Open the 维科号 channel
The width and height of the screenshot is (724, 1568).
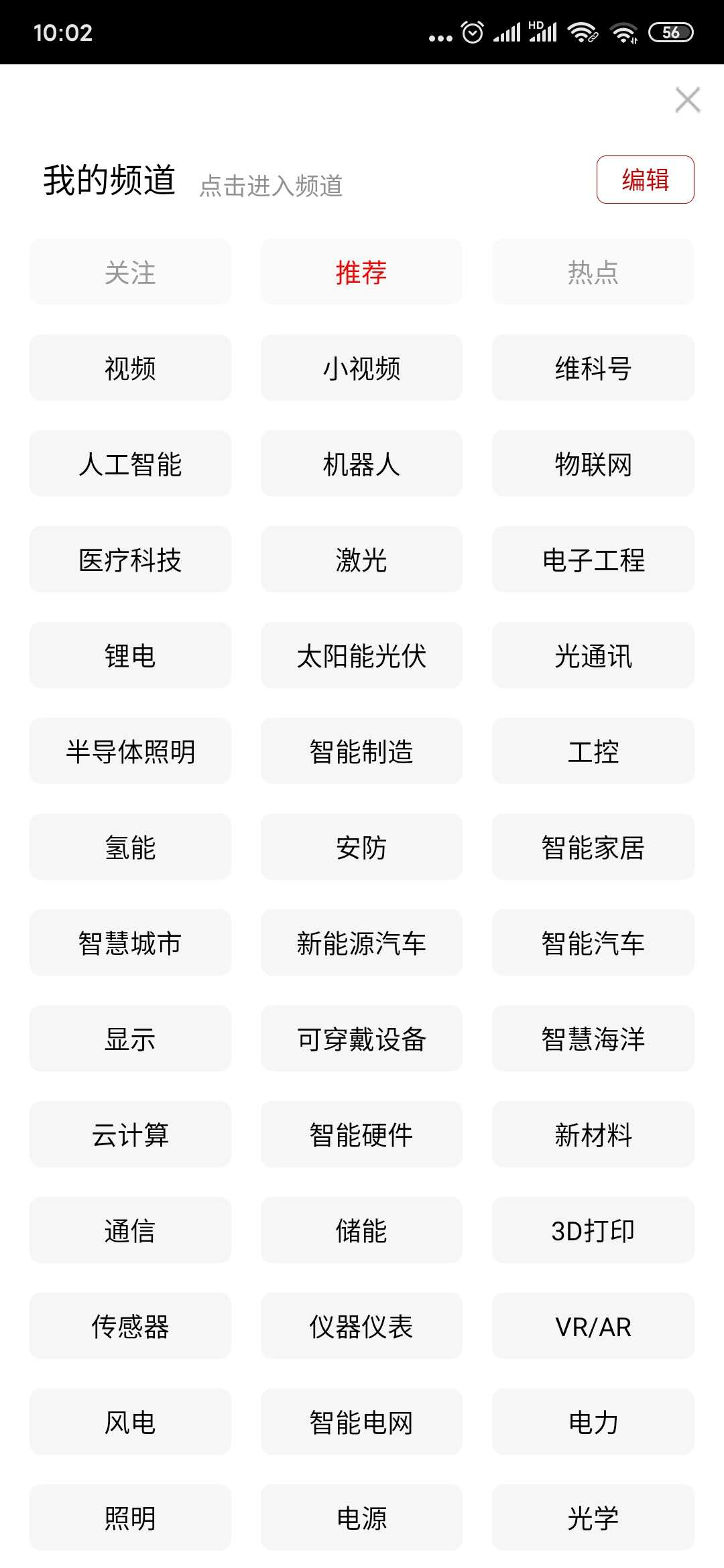pos(593,368)
